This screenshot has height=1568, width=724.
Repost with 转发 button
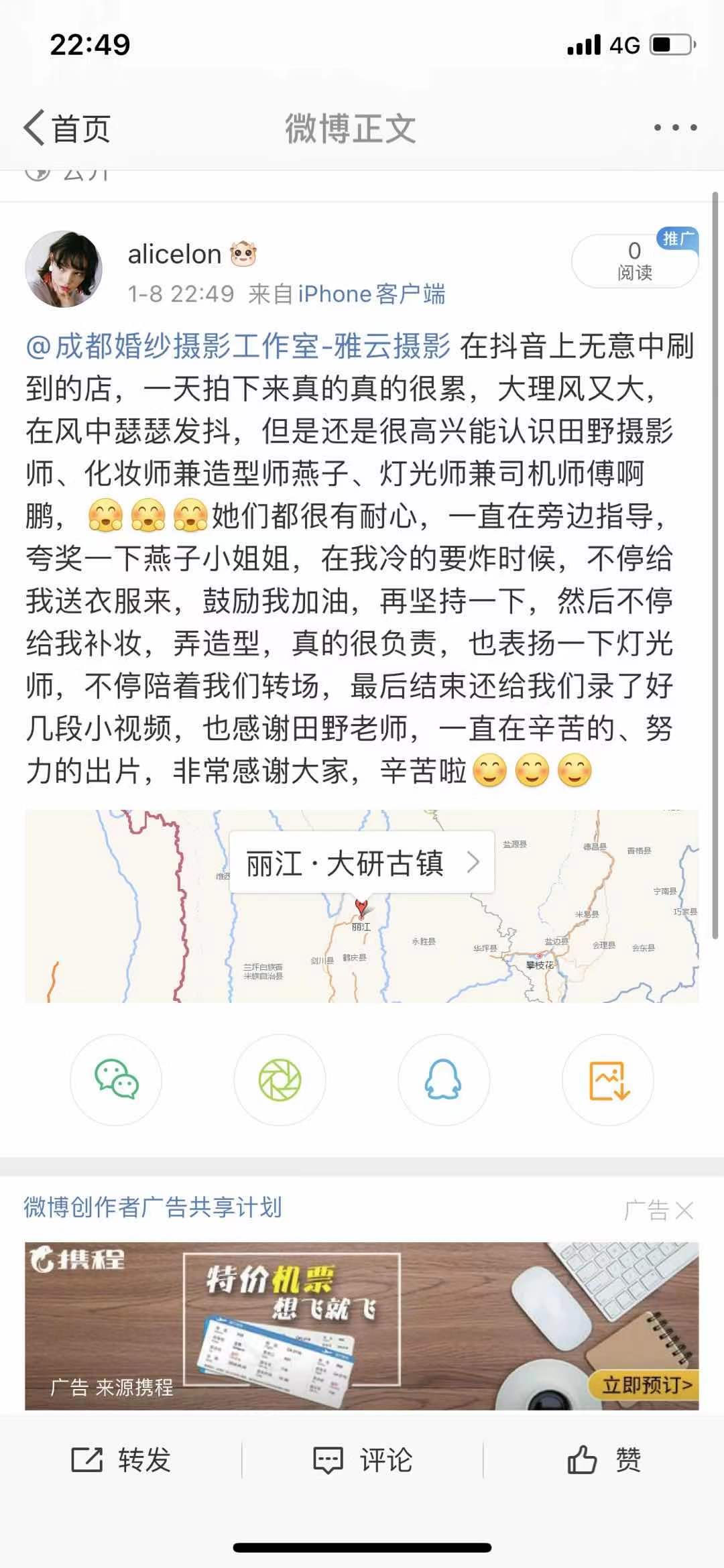(121, 1459)
